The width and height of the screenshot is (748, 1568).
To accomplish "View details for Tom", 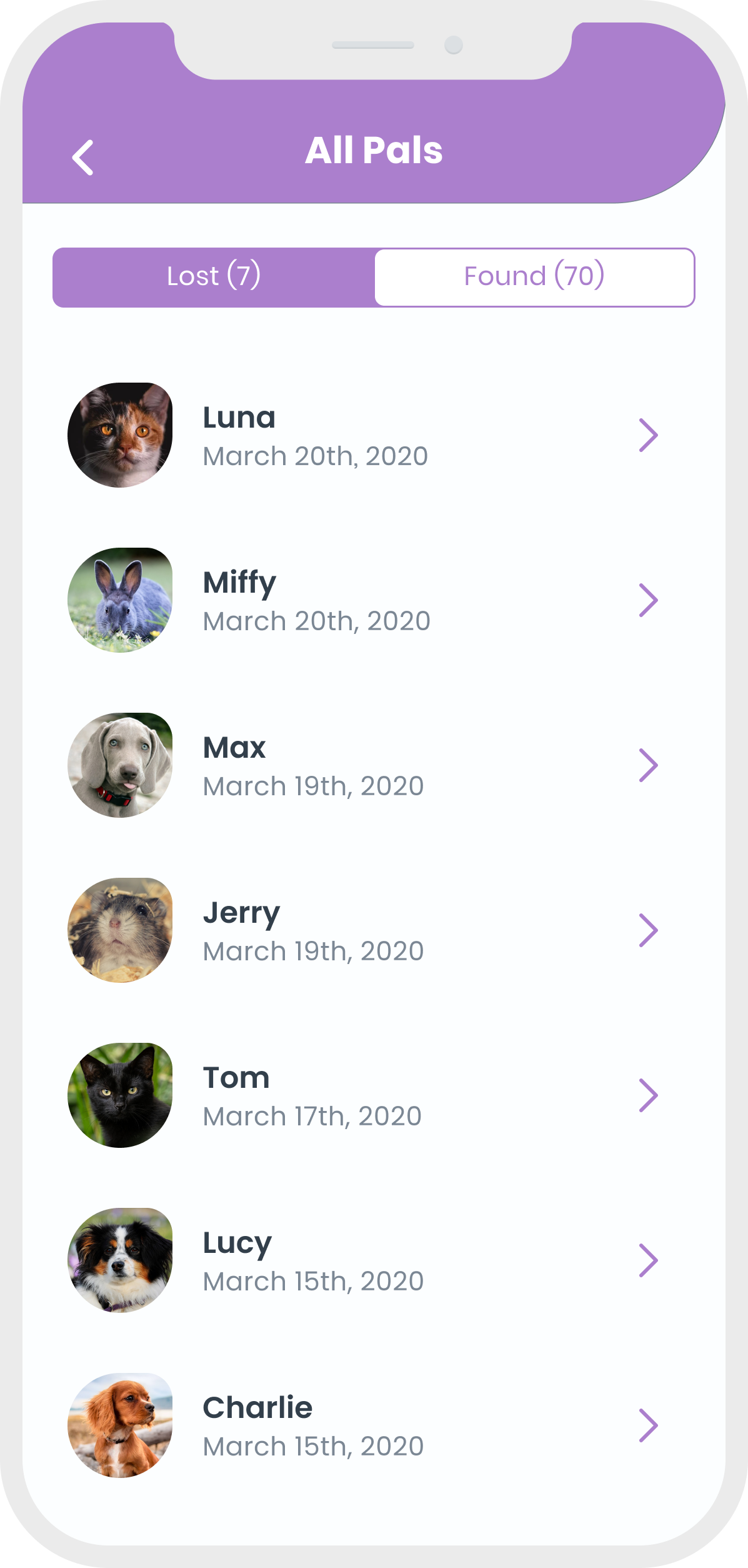I will click(374, 1095).
